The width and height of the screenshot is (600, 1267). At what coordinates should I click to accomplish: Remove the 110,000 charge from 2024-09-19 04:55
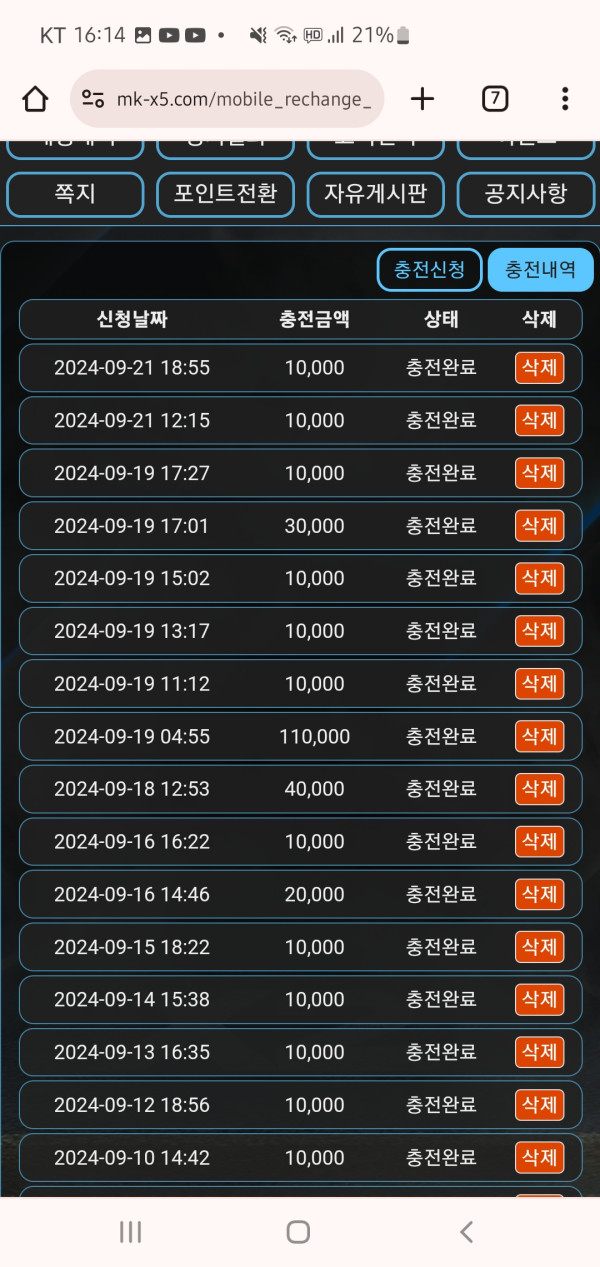(x=539, y=737)
